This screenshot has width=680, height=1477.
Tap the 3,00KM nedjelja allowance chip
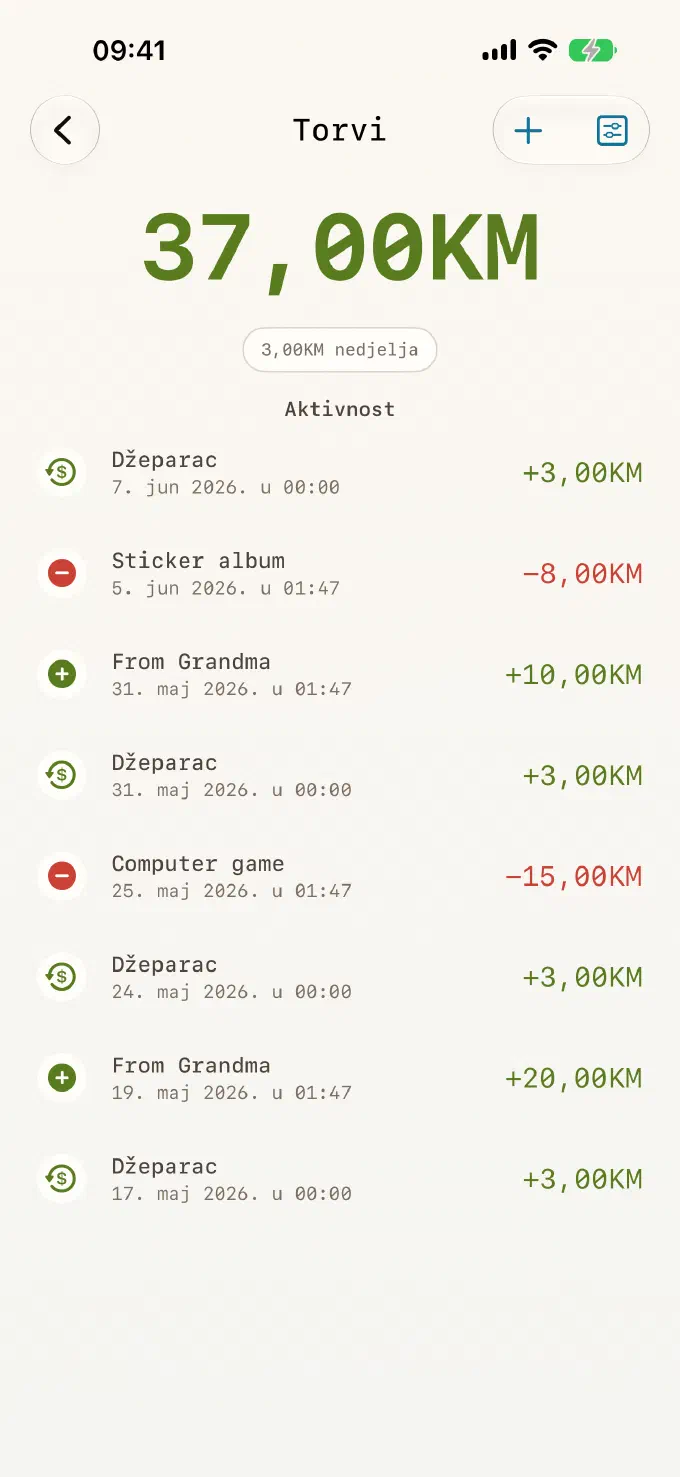pyautogui.click(x=340, y=350)
